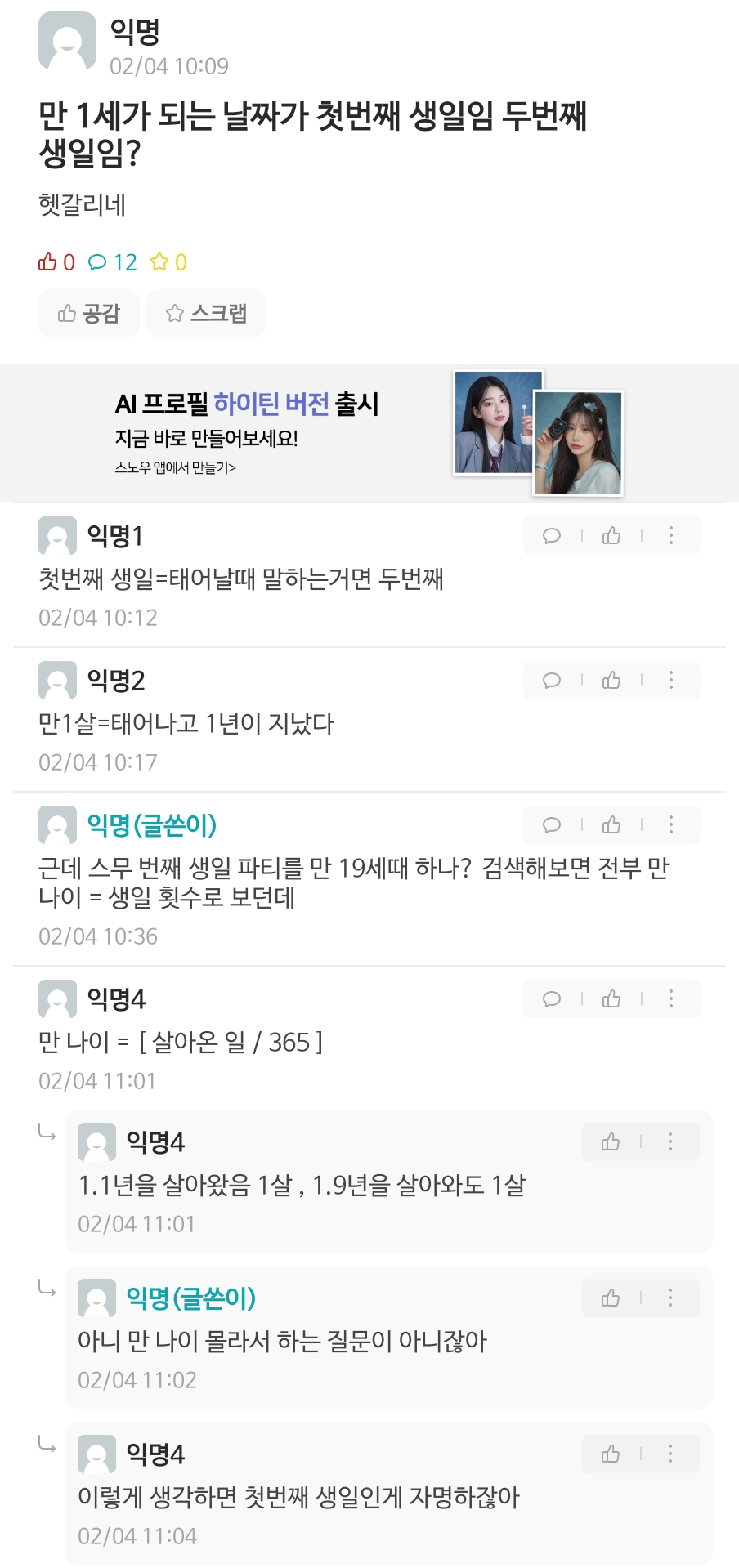The height and width of the screenshot is (1568, 739).
Task: Open options on 익명4's 11:04 reply
Action: point(670,1454)
